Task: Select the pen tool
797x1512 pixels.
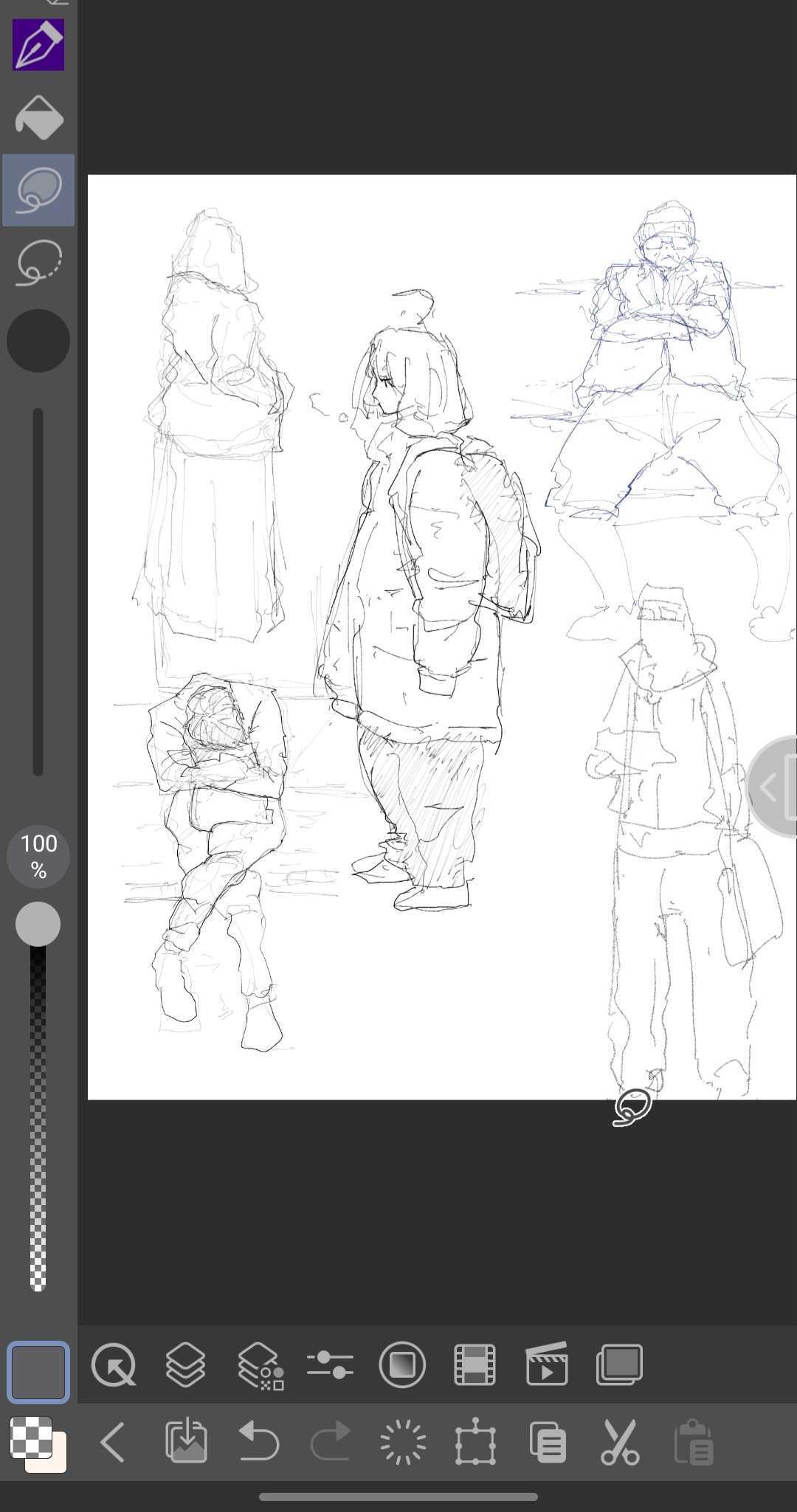Action: click(38, 45)
